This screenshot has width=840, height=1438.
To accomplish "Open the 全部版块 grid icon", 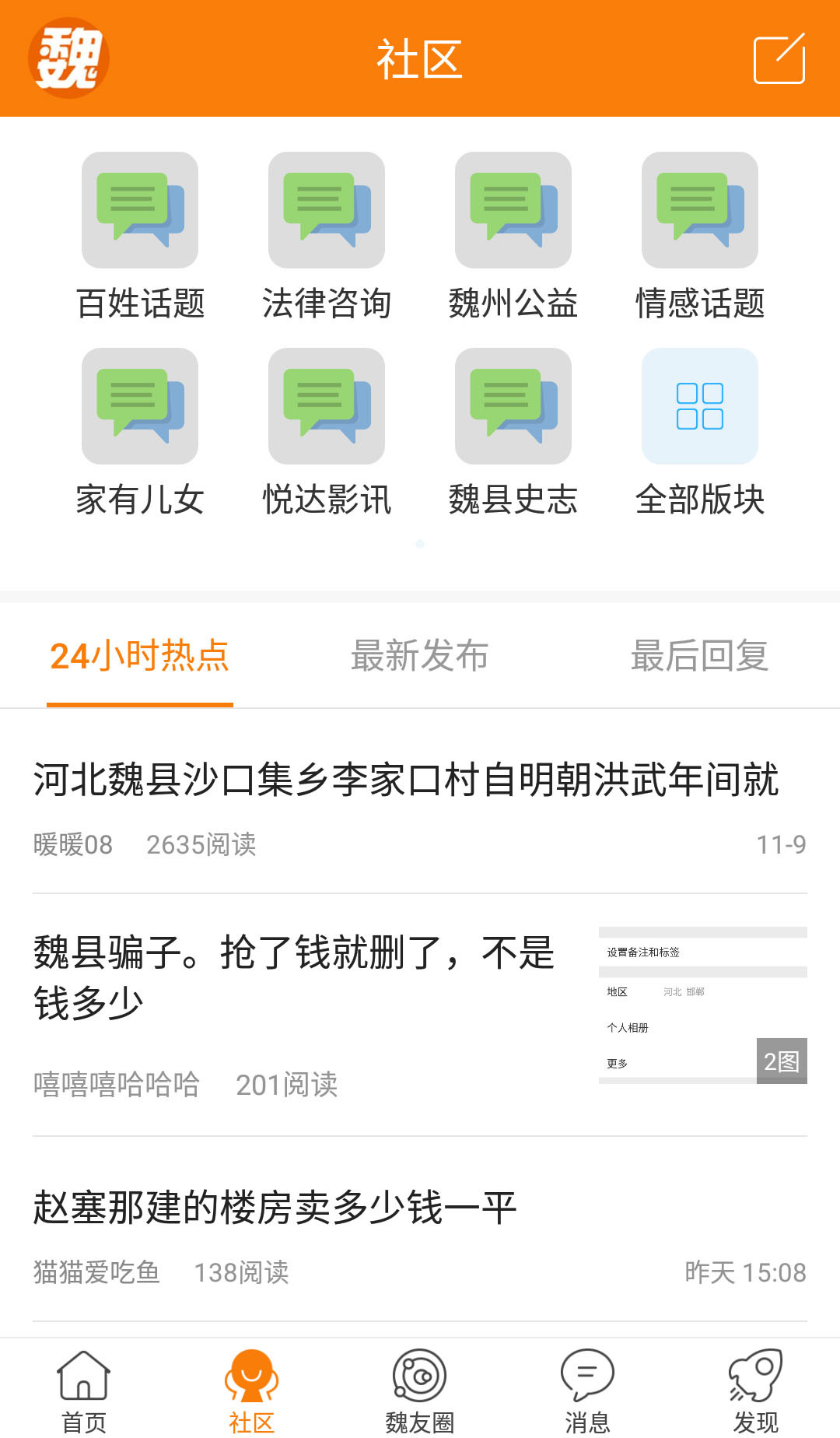I will pyautogui.click(x=699, y=405).
